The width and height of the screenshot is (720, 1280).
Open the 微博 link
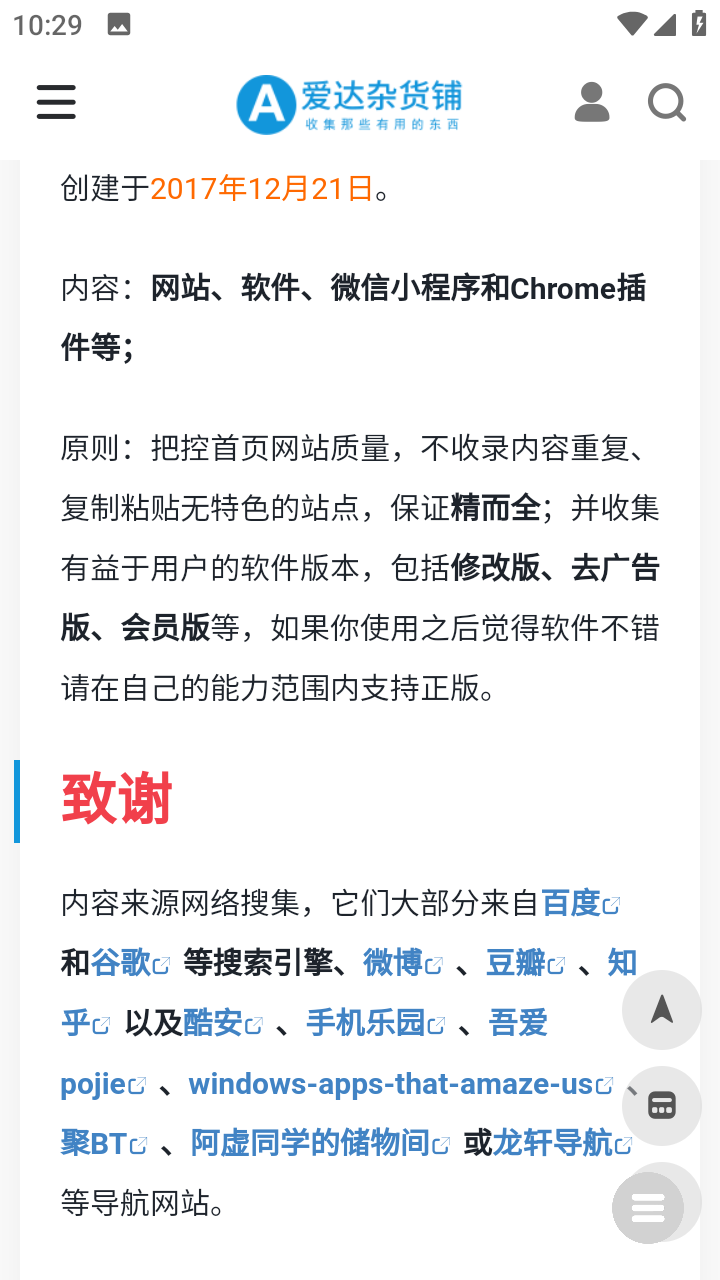point(395,963)
